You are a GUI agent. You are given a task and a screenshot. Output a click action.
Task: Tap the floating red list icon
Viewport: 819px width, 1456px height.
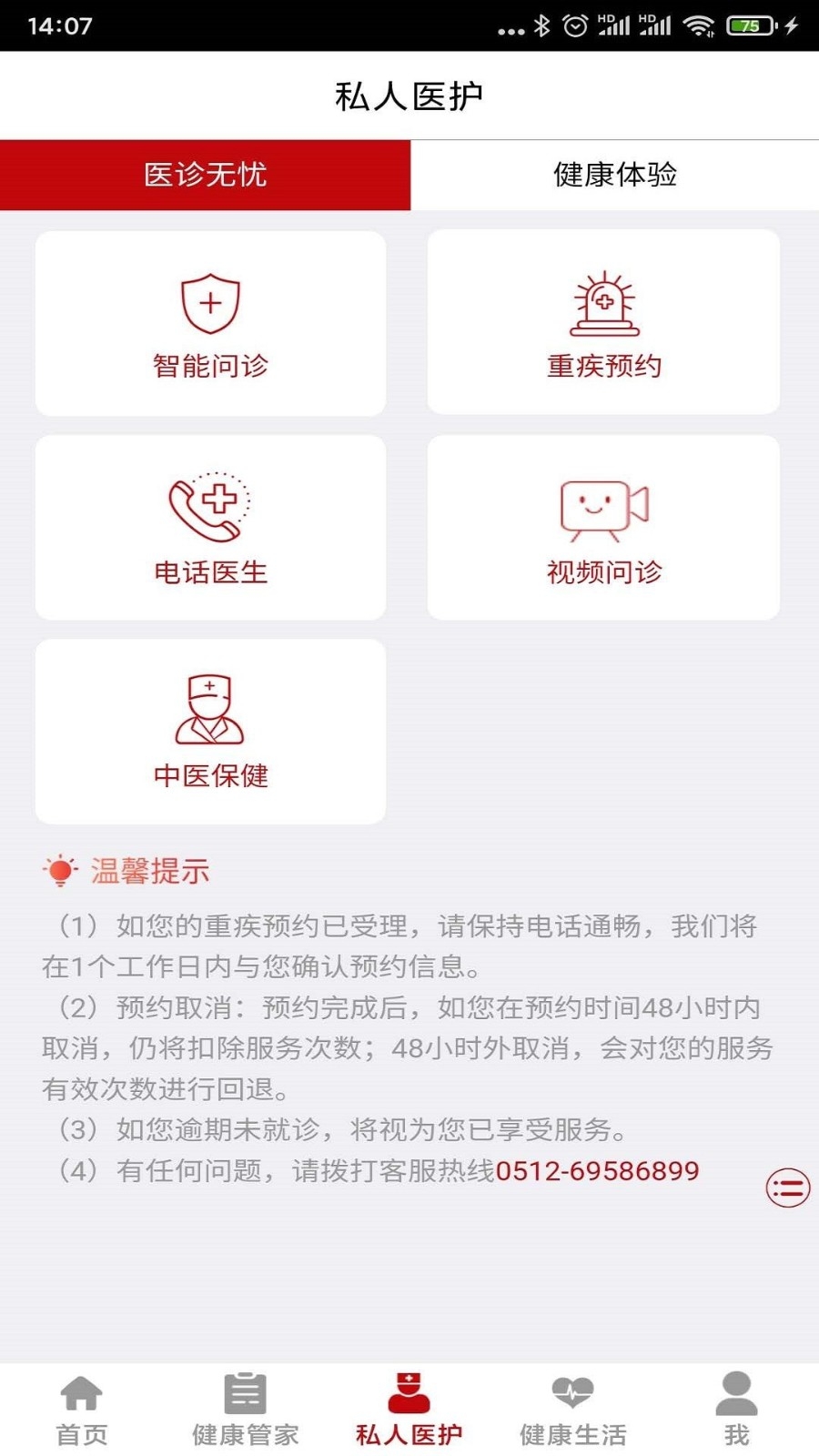tap(788, 1188)
